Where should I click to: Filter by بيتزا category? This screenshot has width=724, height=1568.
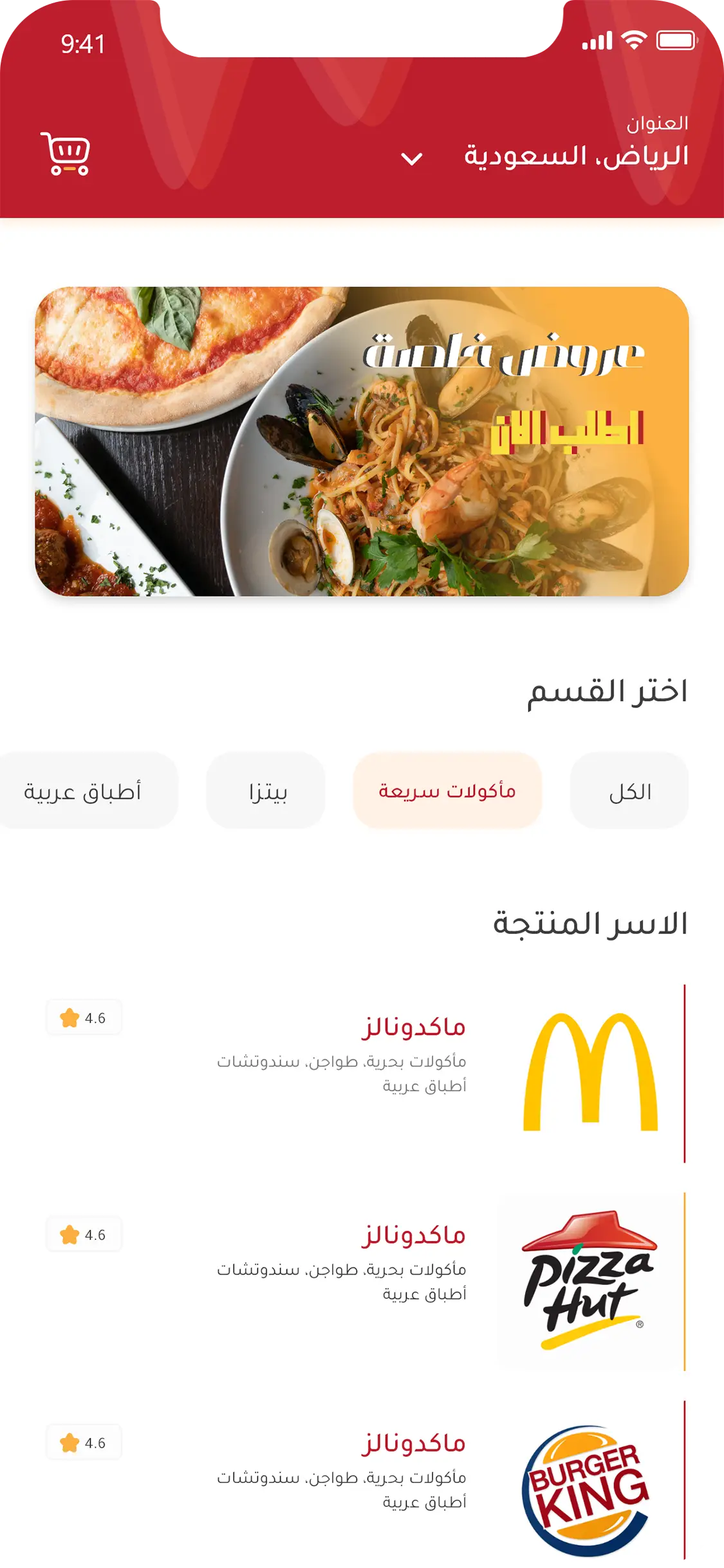tap(266, 790)
